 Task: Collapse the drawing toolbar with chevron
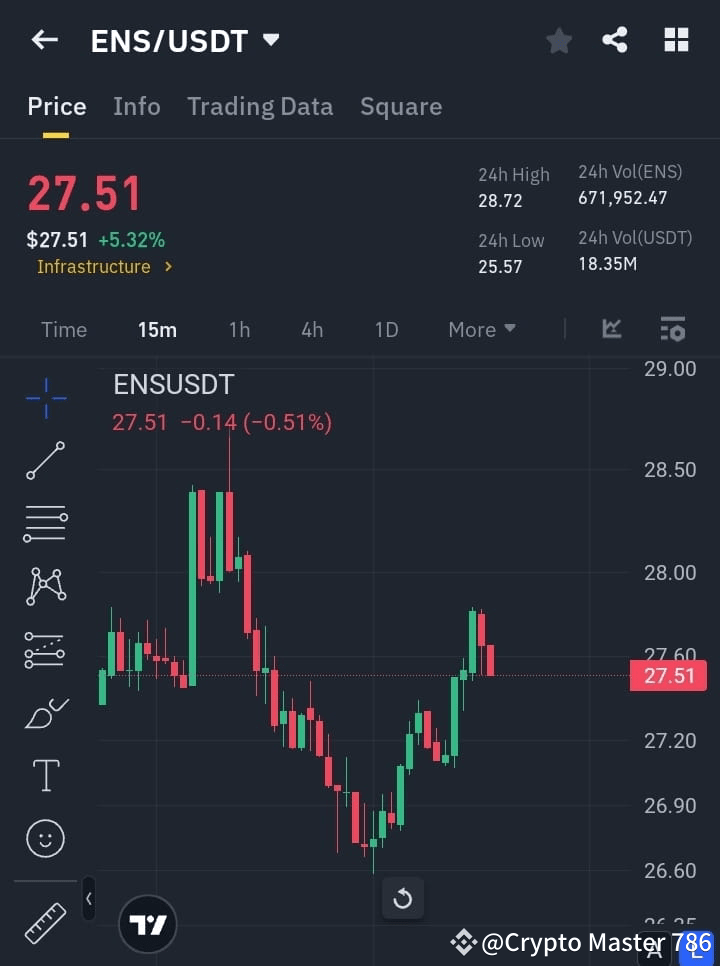(x=88, y=898)
